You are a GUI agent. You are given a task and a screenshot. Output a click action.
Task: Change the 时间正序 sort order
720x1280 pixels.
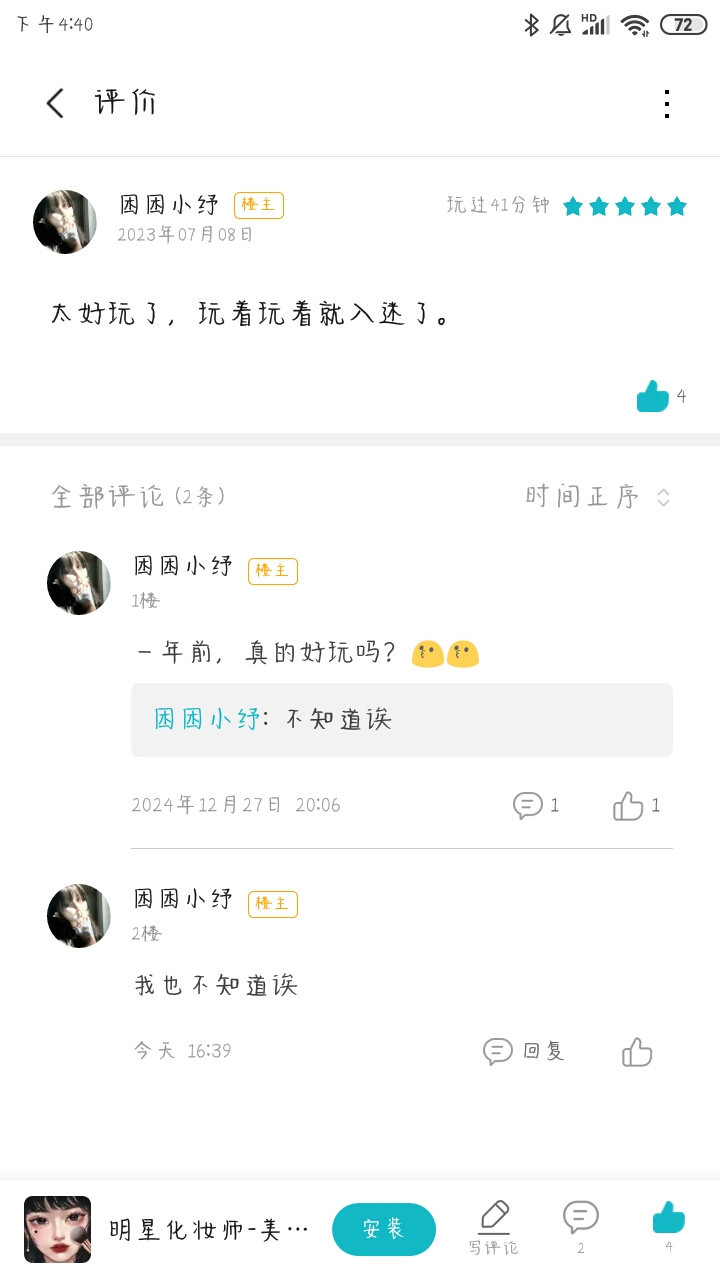click(x=597, y=497)
